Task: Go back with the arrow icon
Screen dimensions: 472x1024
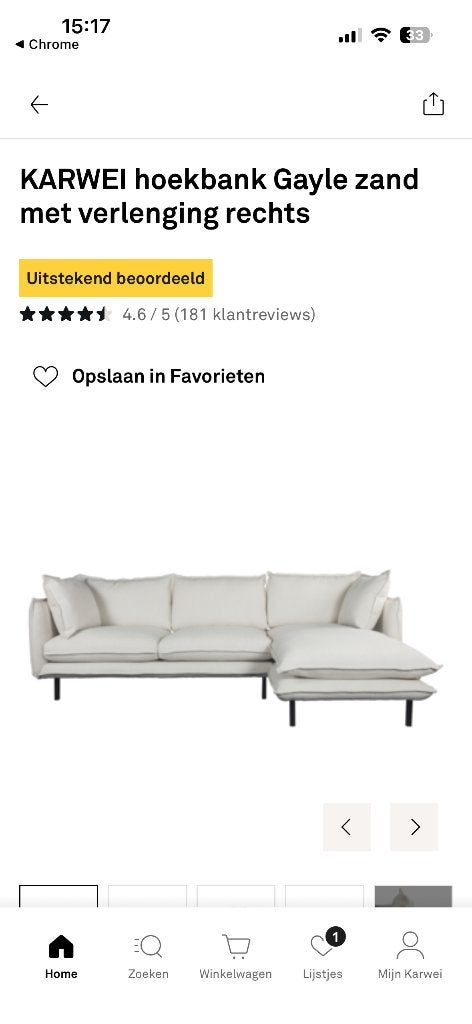Action: (39, 104)
